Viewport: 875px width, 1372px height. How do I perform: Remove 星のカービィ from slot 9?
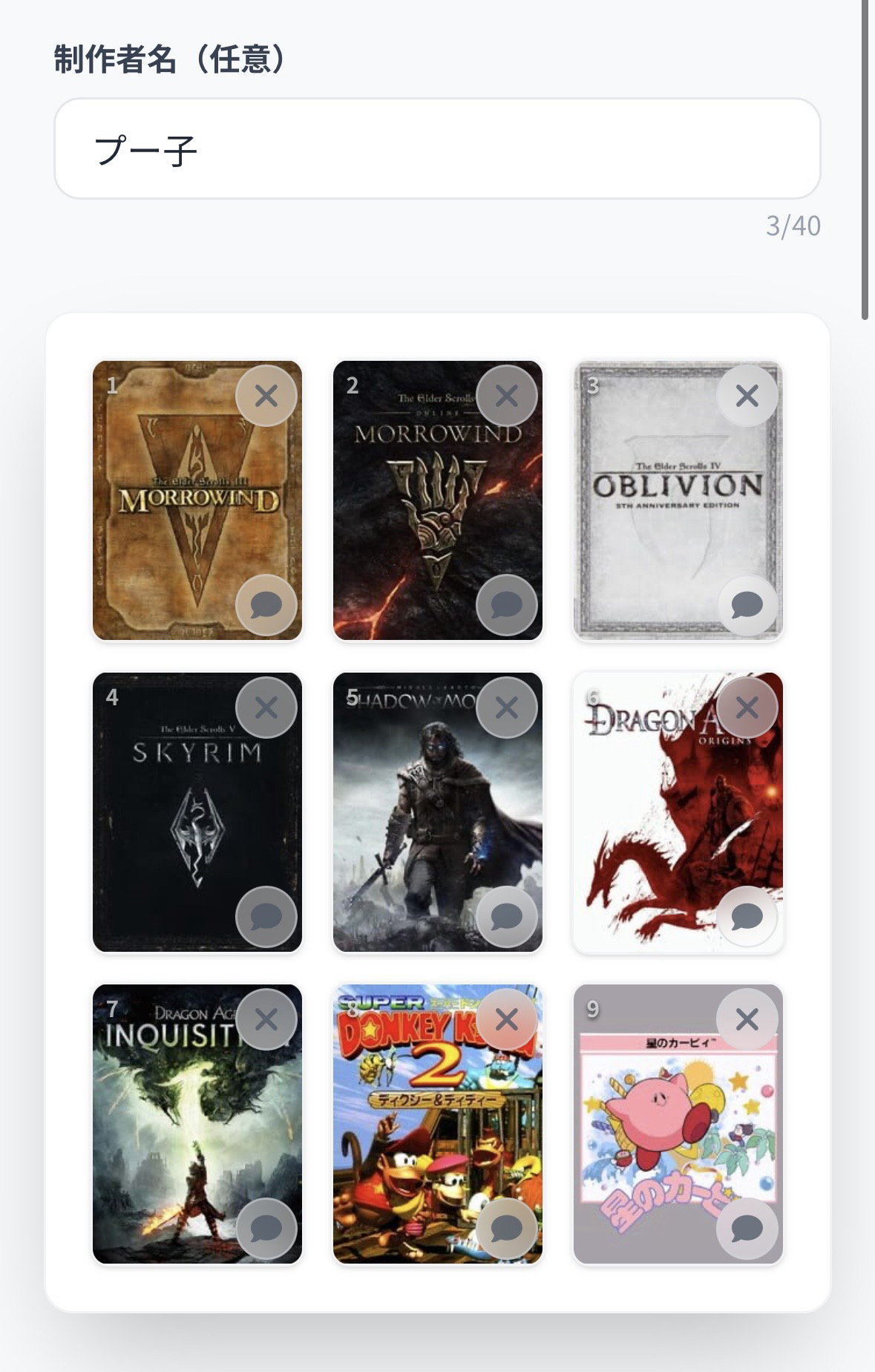(x=747, y=1019)
